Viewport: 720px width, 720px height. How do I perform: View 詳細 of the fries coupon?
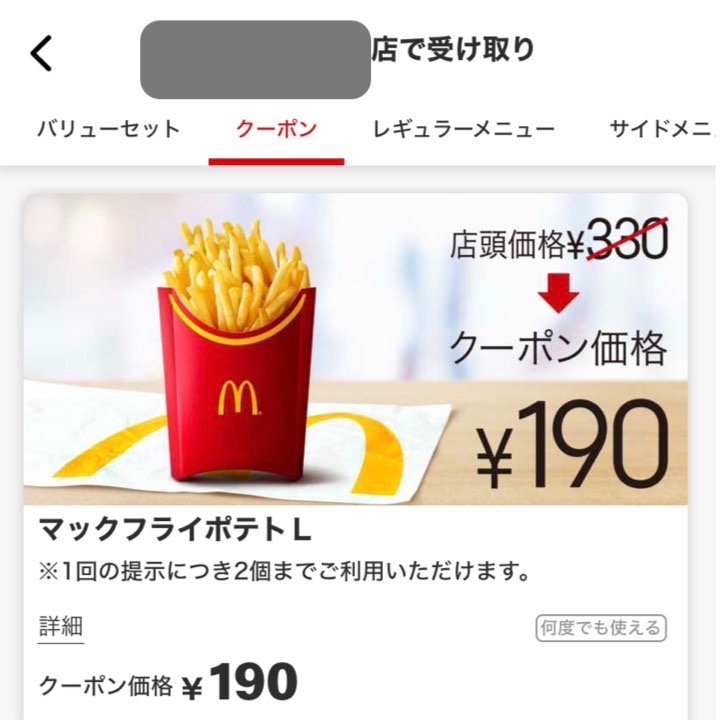coord(60,627)
